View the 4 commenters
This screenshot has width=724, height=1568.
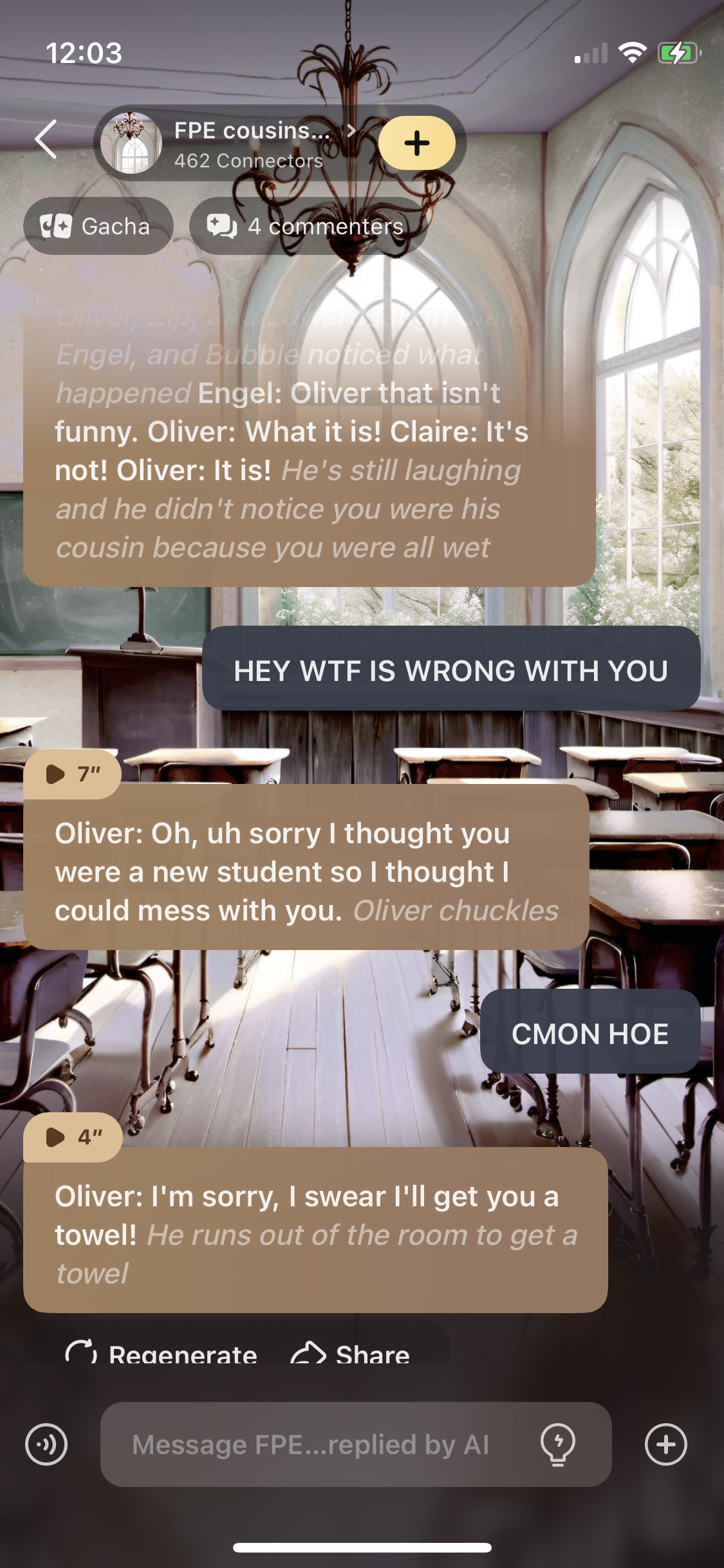click(x=308, y=226)
